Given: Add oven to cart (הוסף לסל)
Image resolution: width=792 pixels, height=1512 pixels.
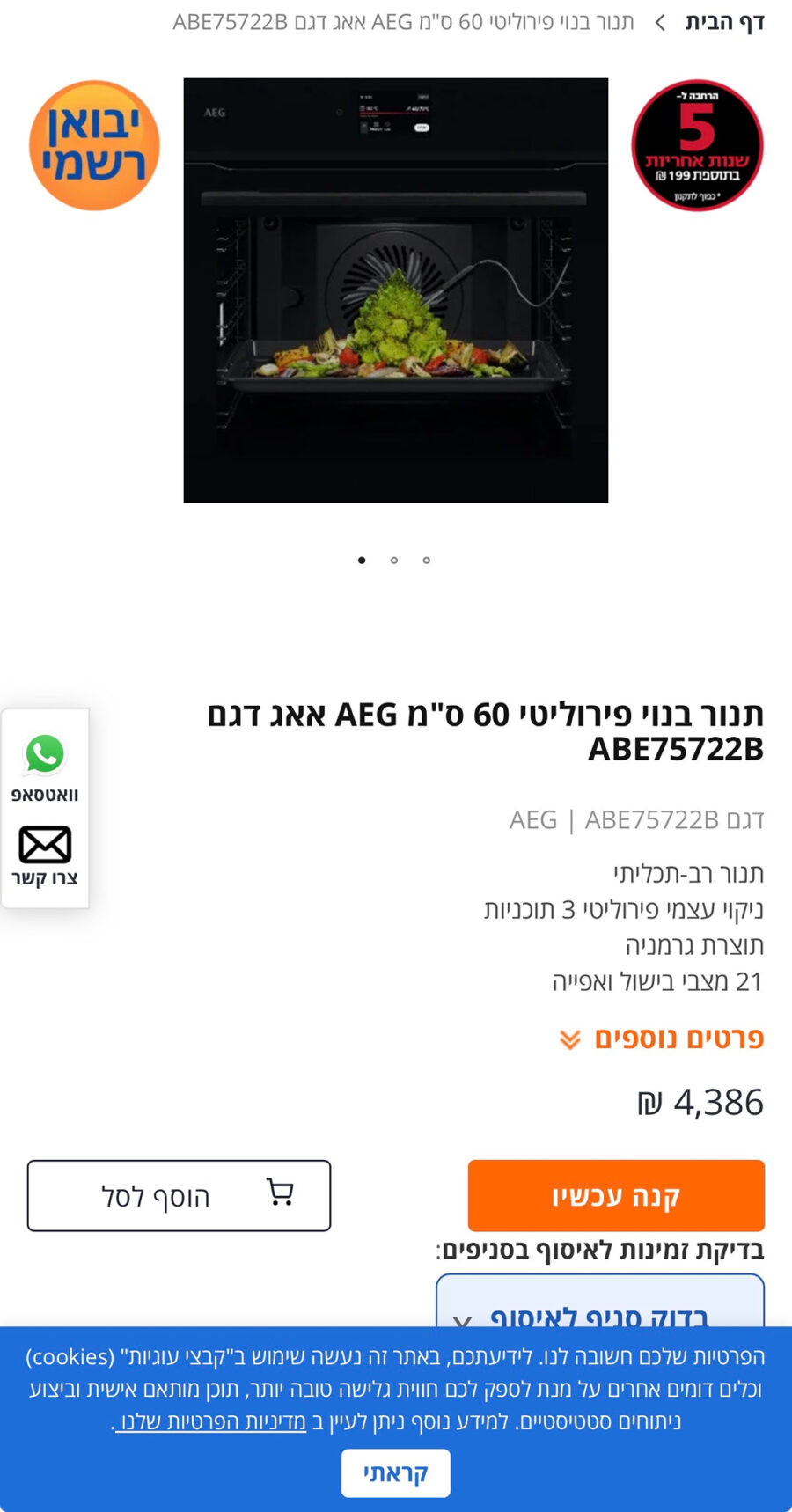Looking at the screenshot, I should [x=179, y=1195].
